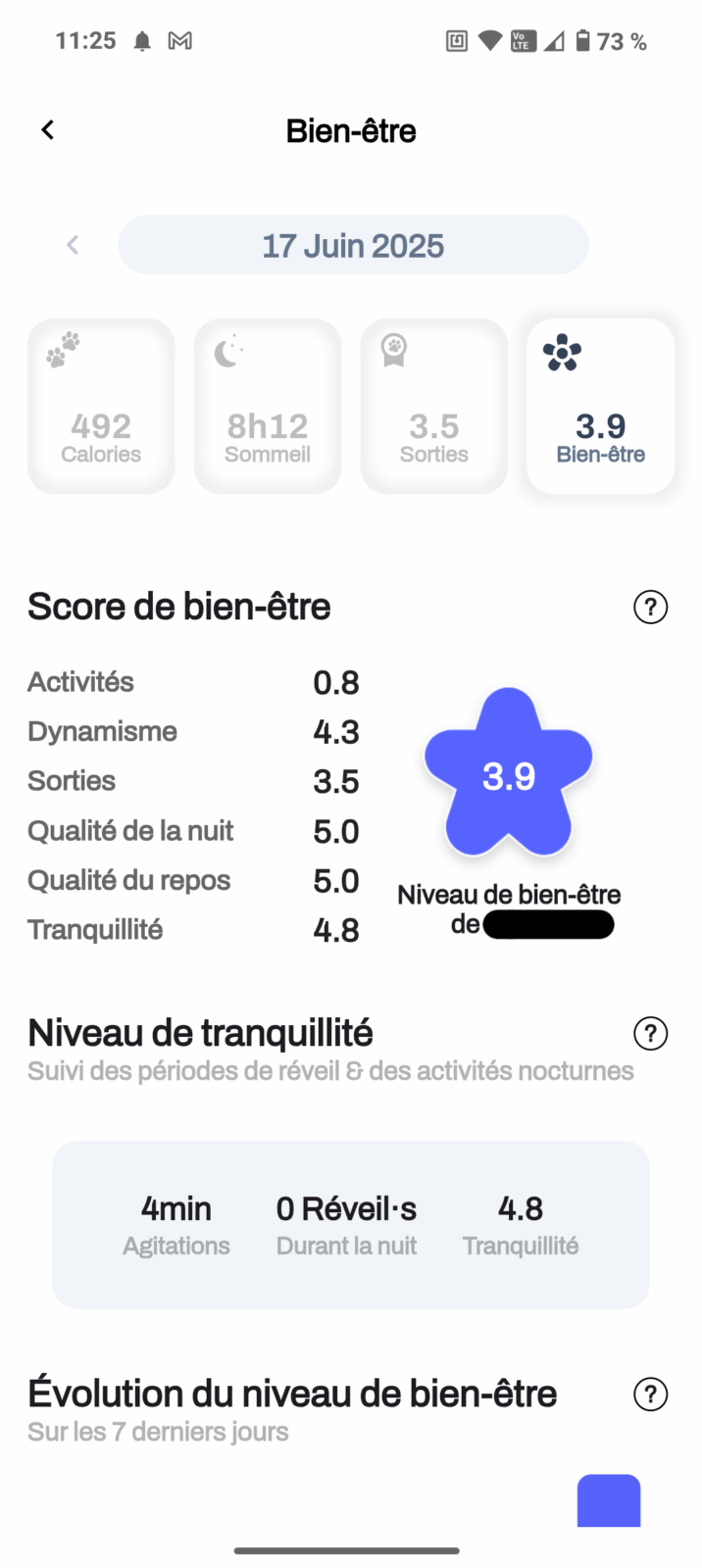Open help for Score de bien-être

pos(650,607)
